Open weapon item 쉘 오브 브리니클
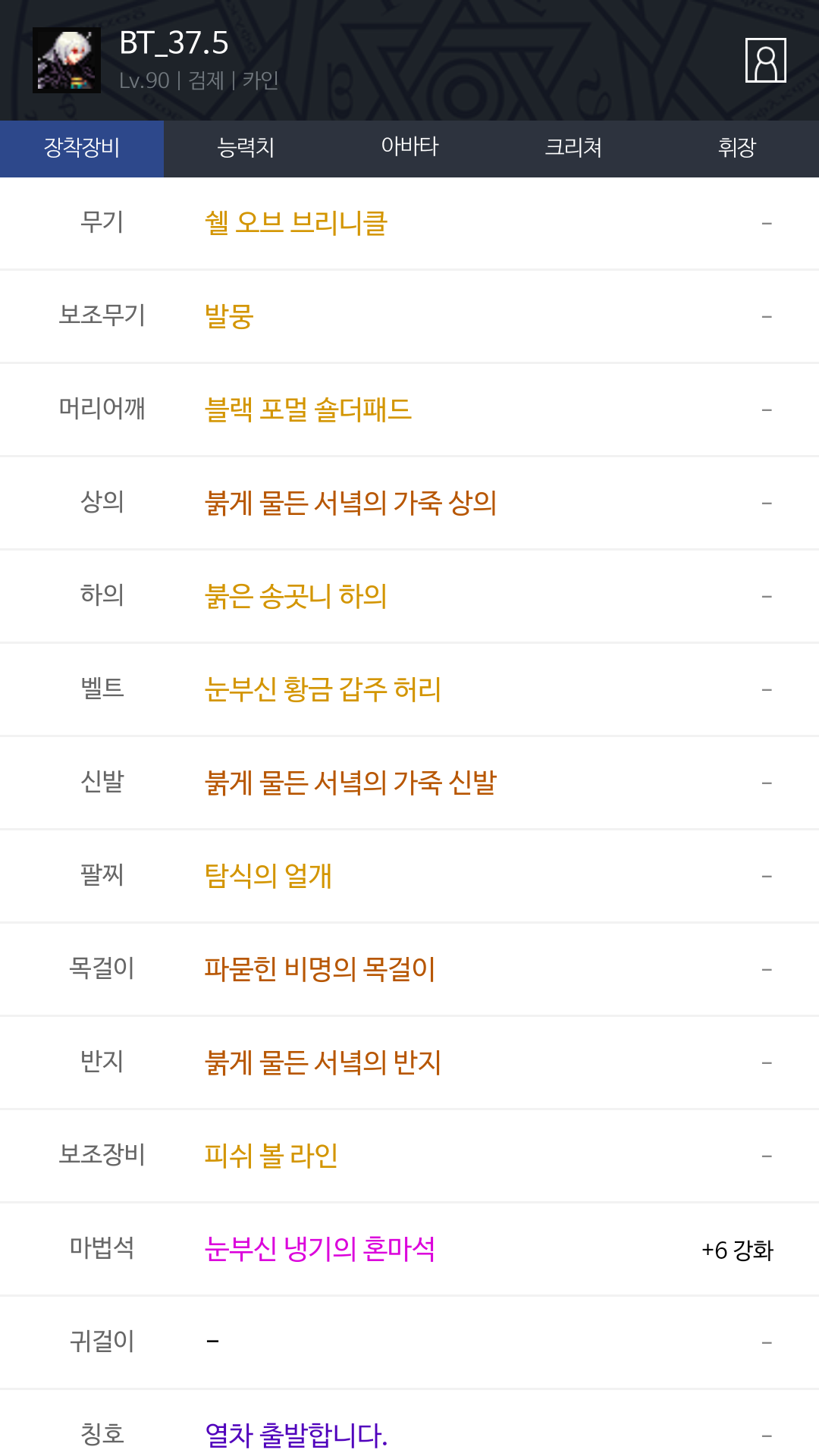Image resolution: width=819 pixels, height=1456 pixels. click(x=297, y=223)
